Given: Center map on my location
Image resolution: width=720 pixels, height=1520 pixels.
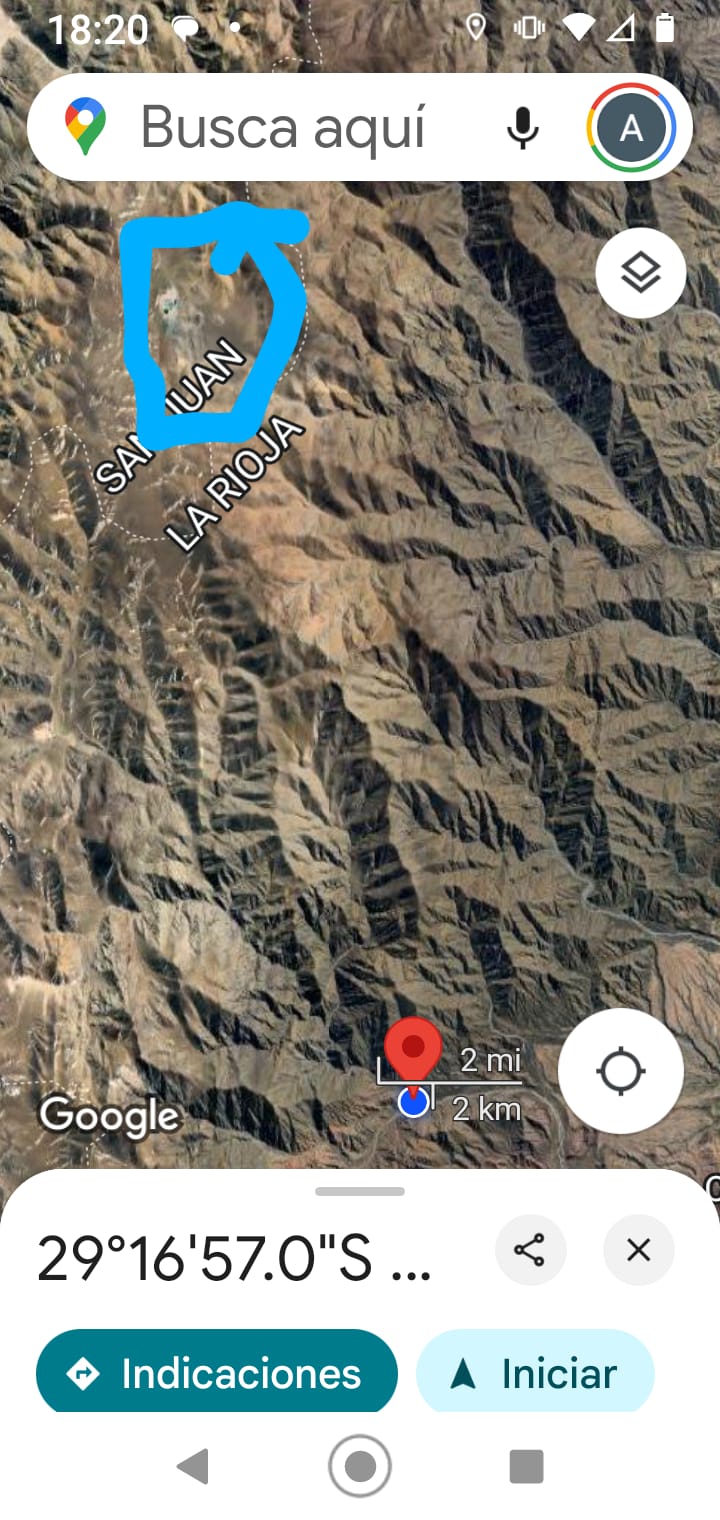Looking at the screenshot, I should [620, 1071].
